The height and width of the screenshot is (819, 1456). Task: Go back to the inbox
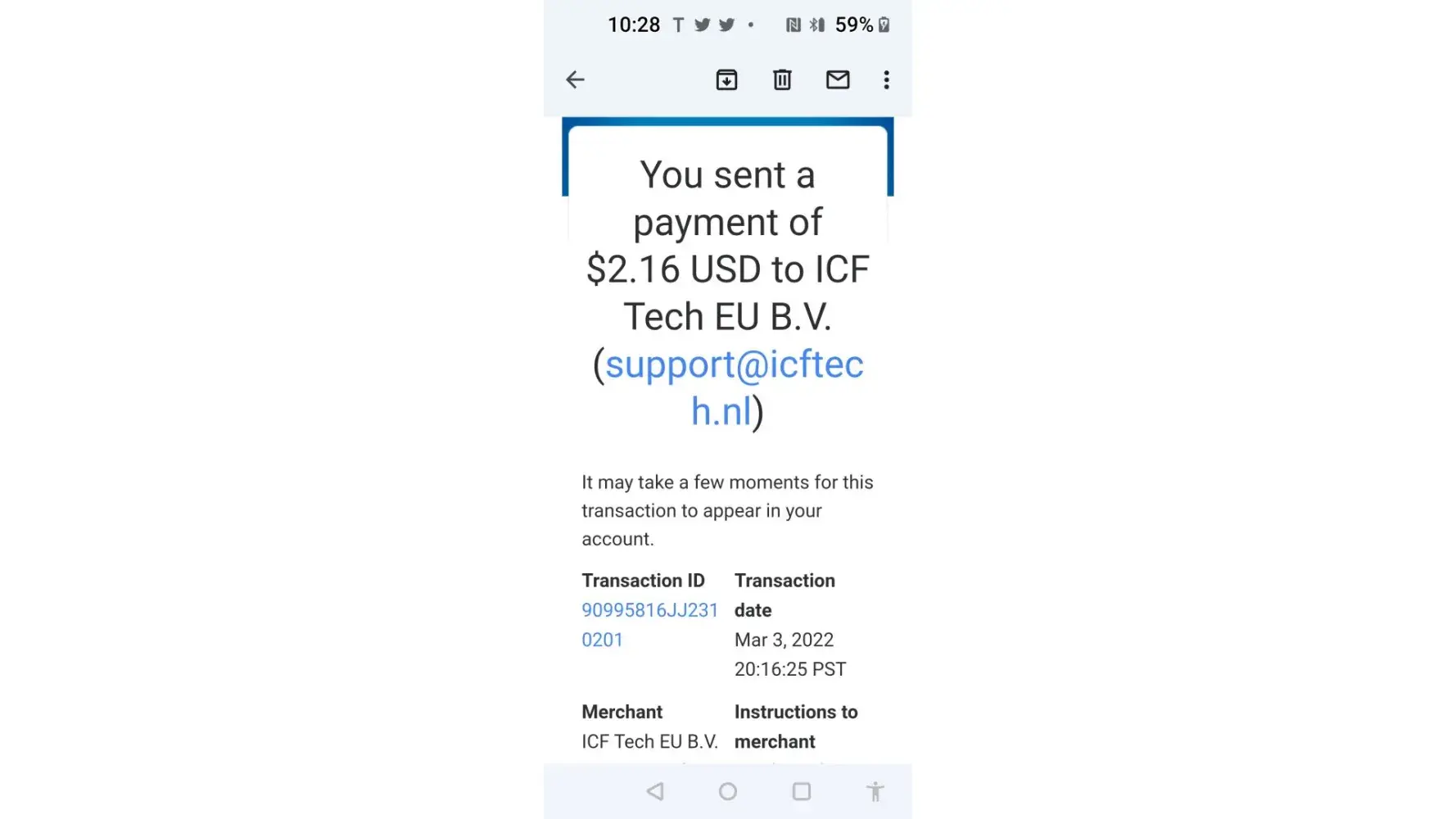[575, 79]
